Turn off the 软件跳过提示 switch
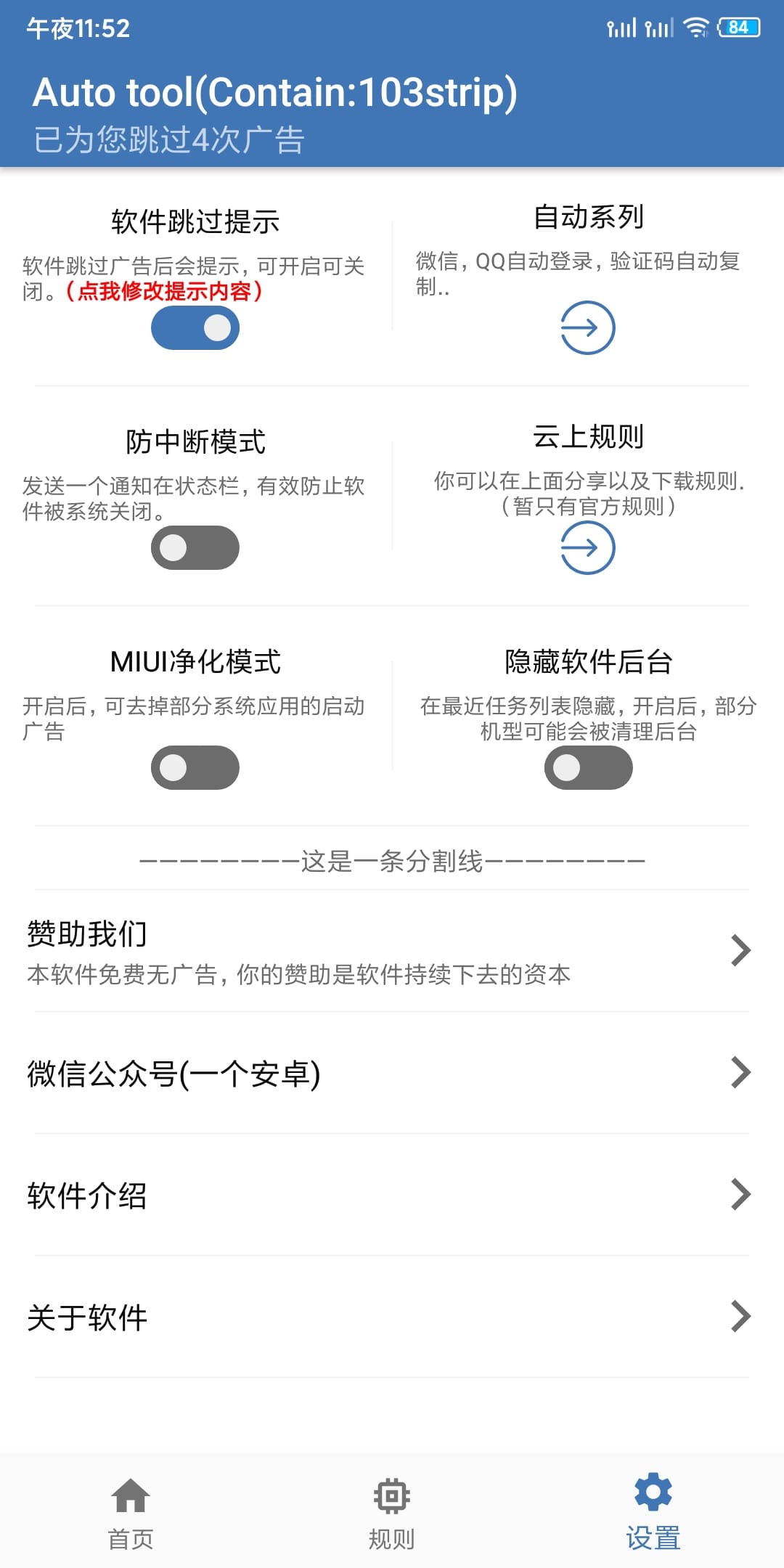The height and width of the screenshot is (1568, 784). point(195,328)
